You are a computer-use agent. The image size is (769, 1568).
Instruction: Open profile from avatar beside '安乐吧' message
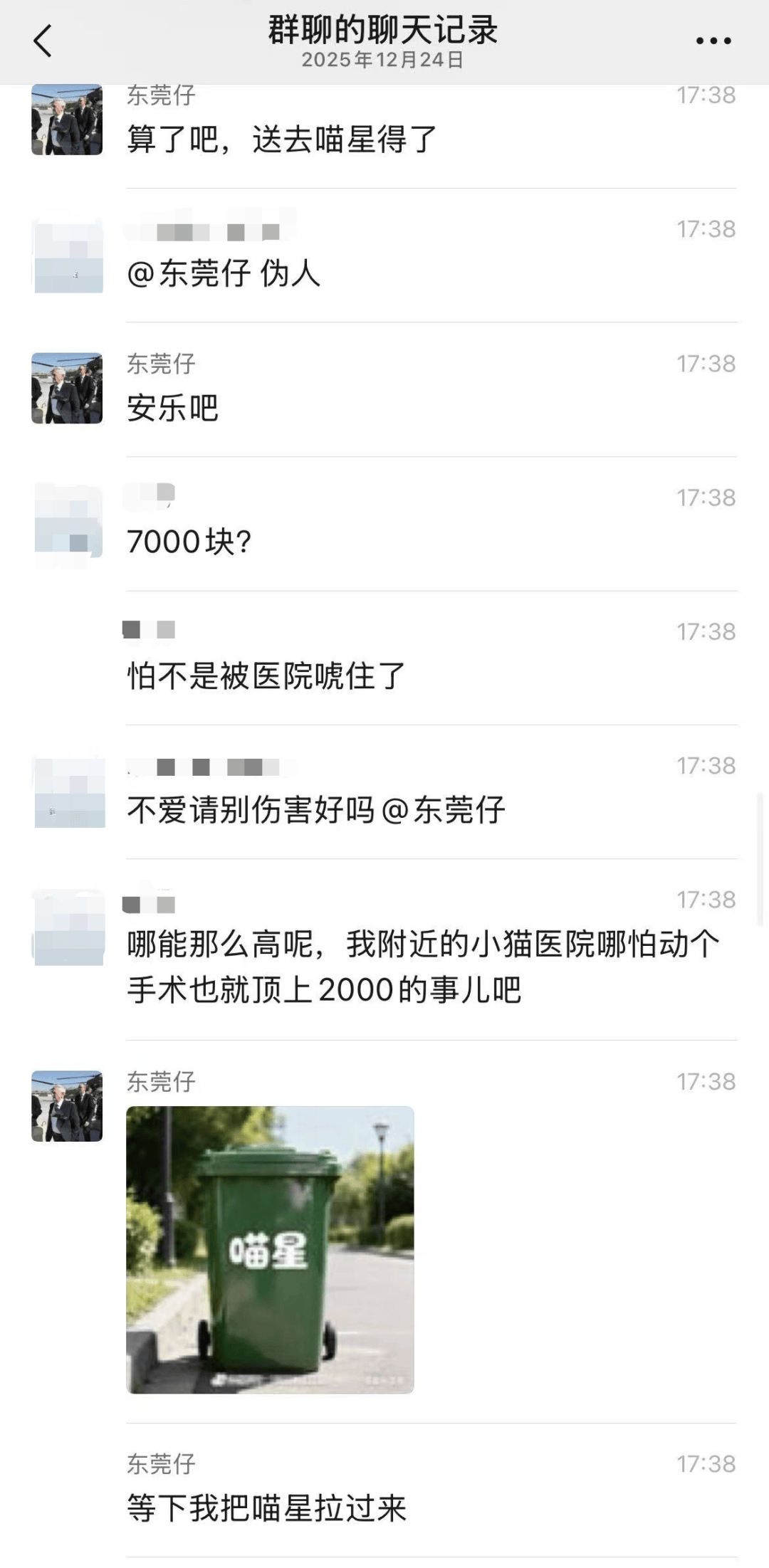[x=68, y=388]
